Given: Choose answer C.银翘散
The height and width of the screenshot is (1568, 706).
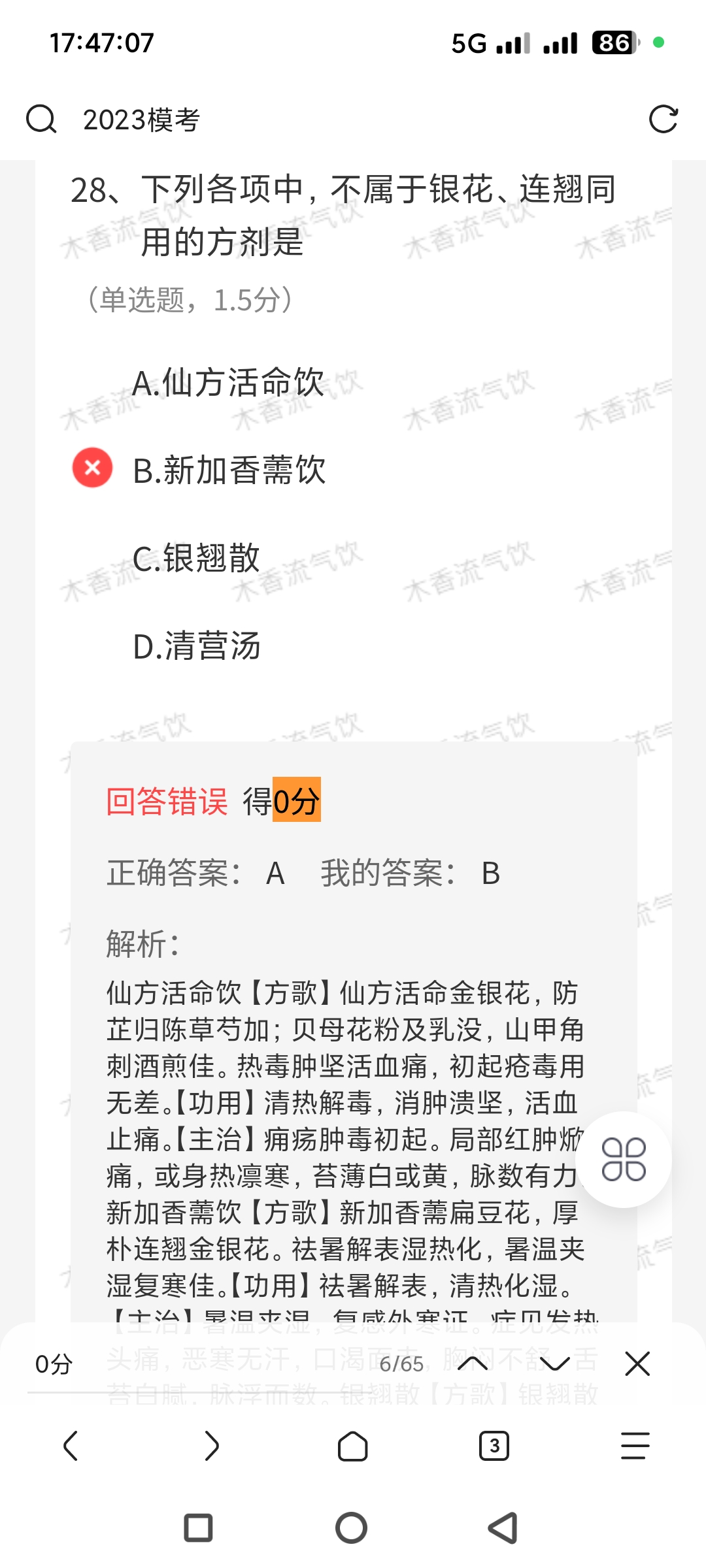Looking at the screenshot, I should point(196,559).
